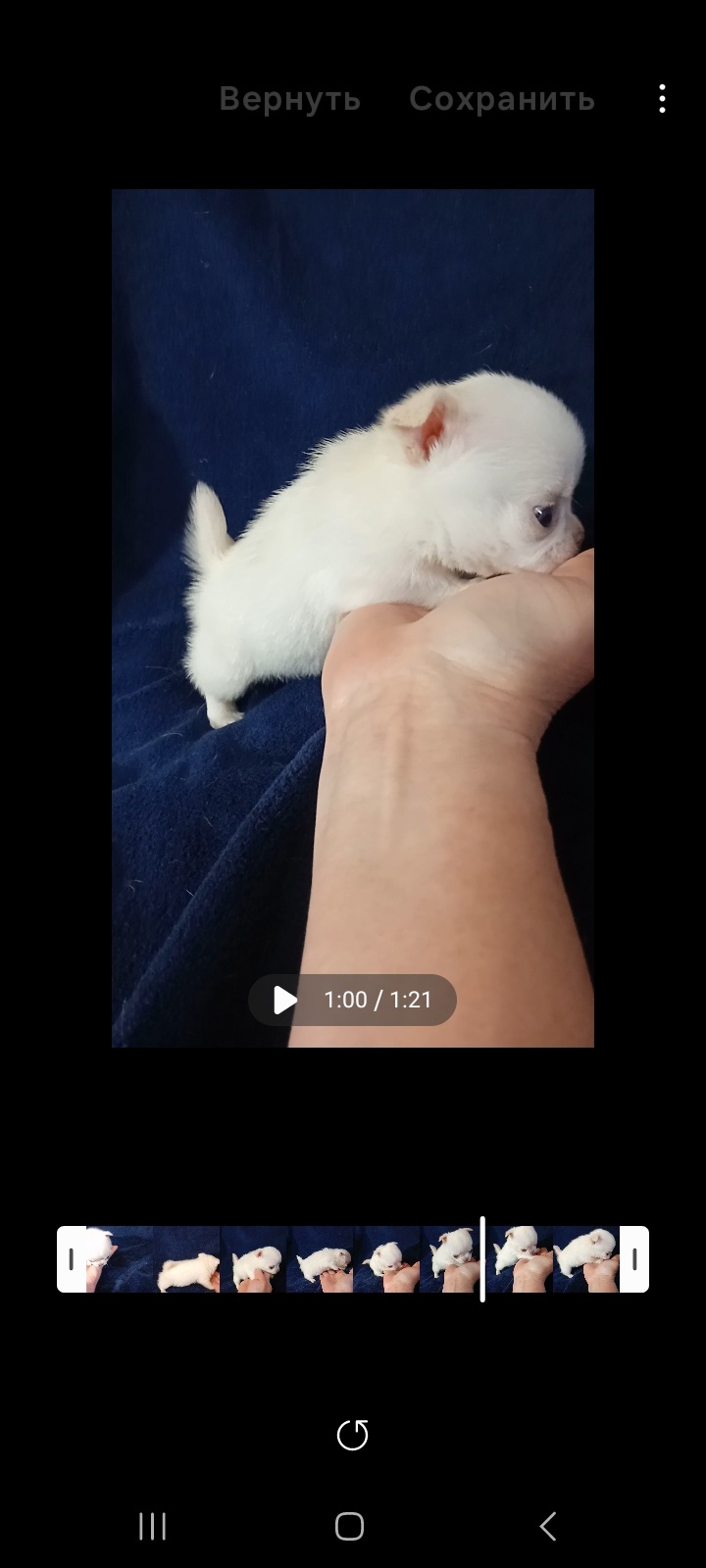The height and width of the screenshot is (1568, 706).
Task: Open the three-dot overflow menu
Action: (x=663, y=99)
